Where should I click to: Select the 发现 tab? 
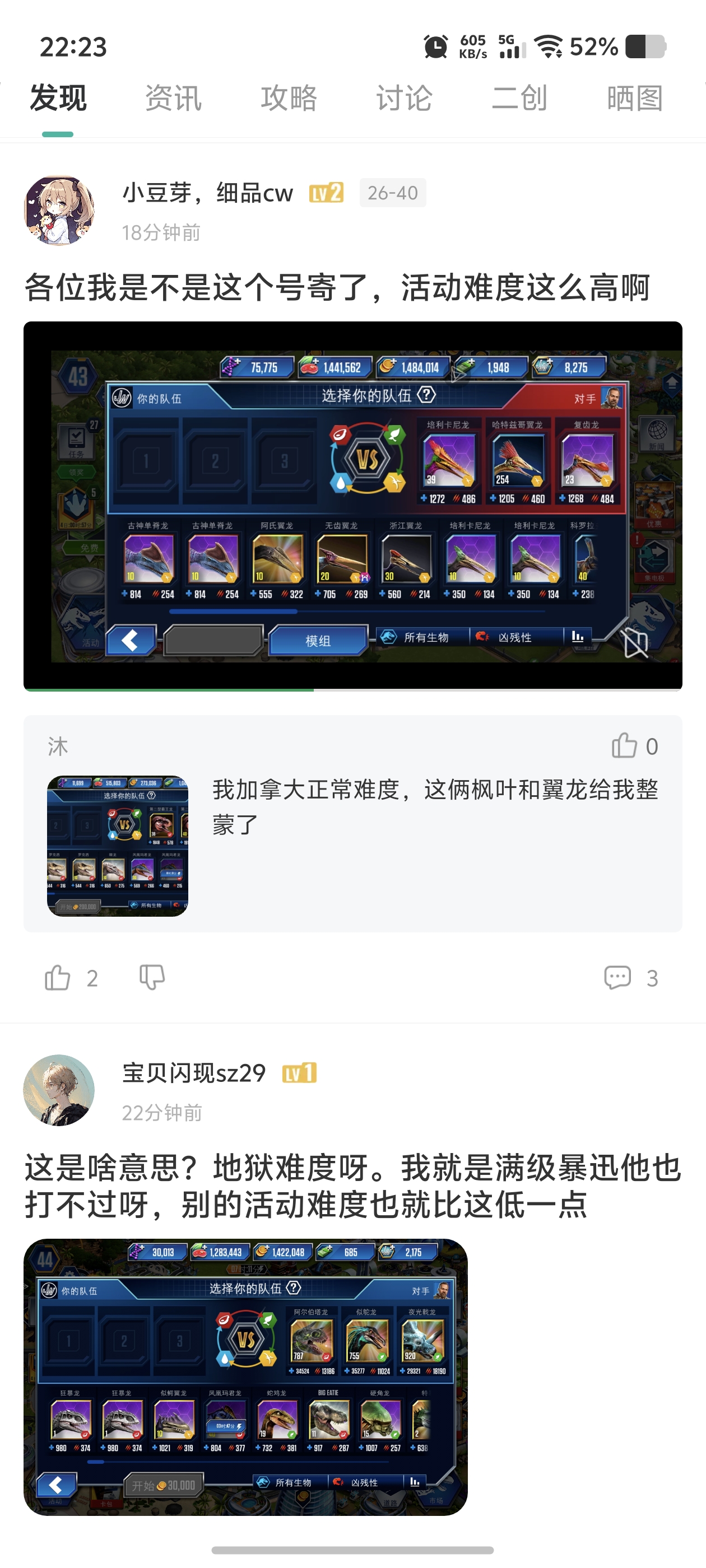click(58, 98)
